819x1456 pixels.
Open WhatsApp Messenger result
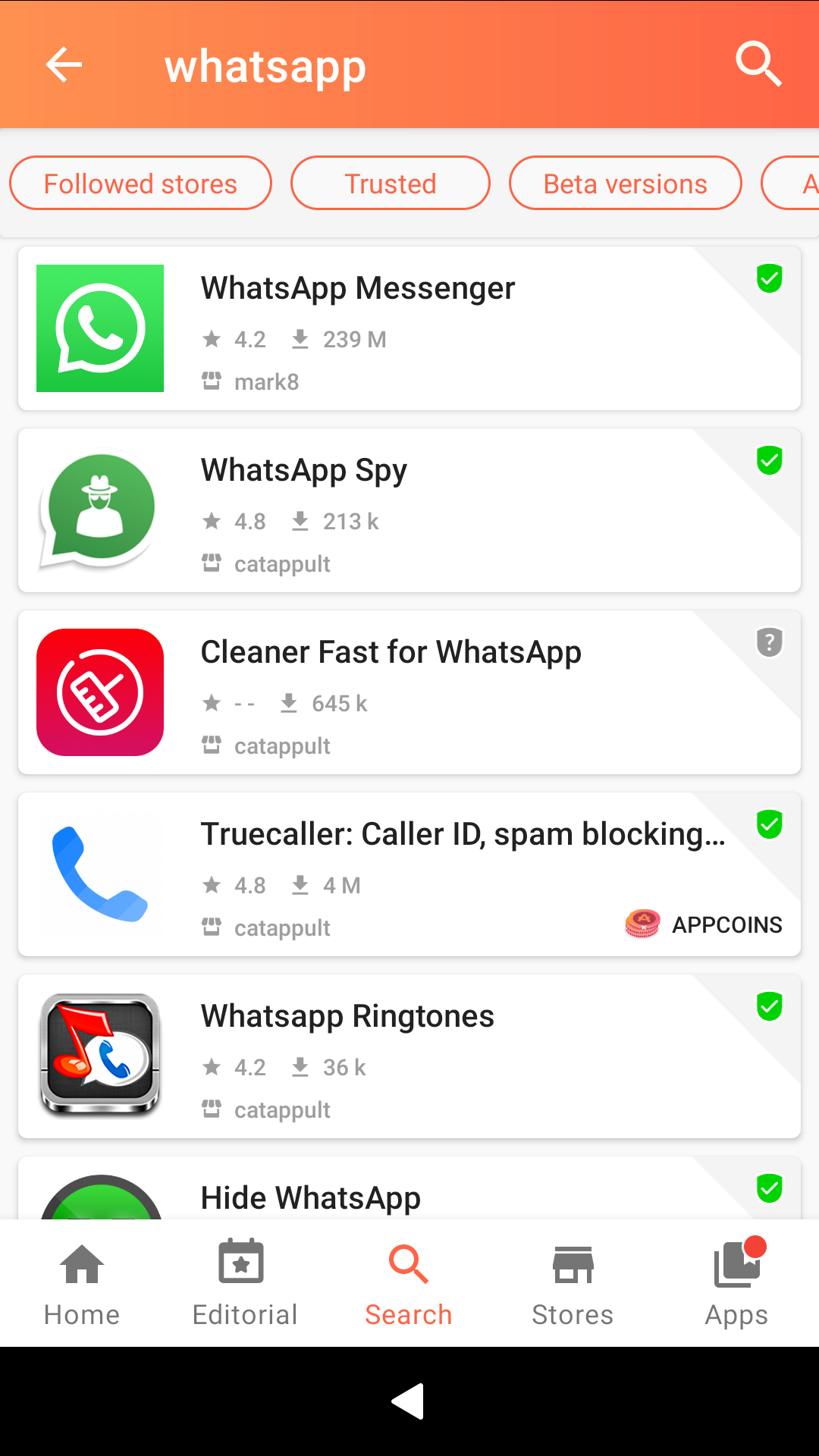[409, 328]
